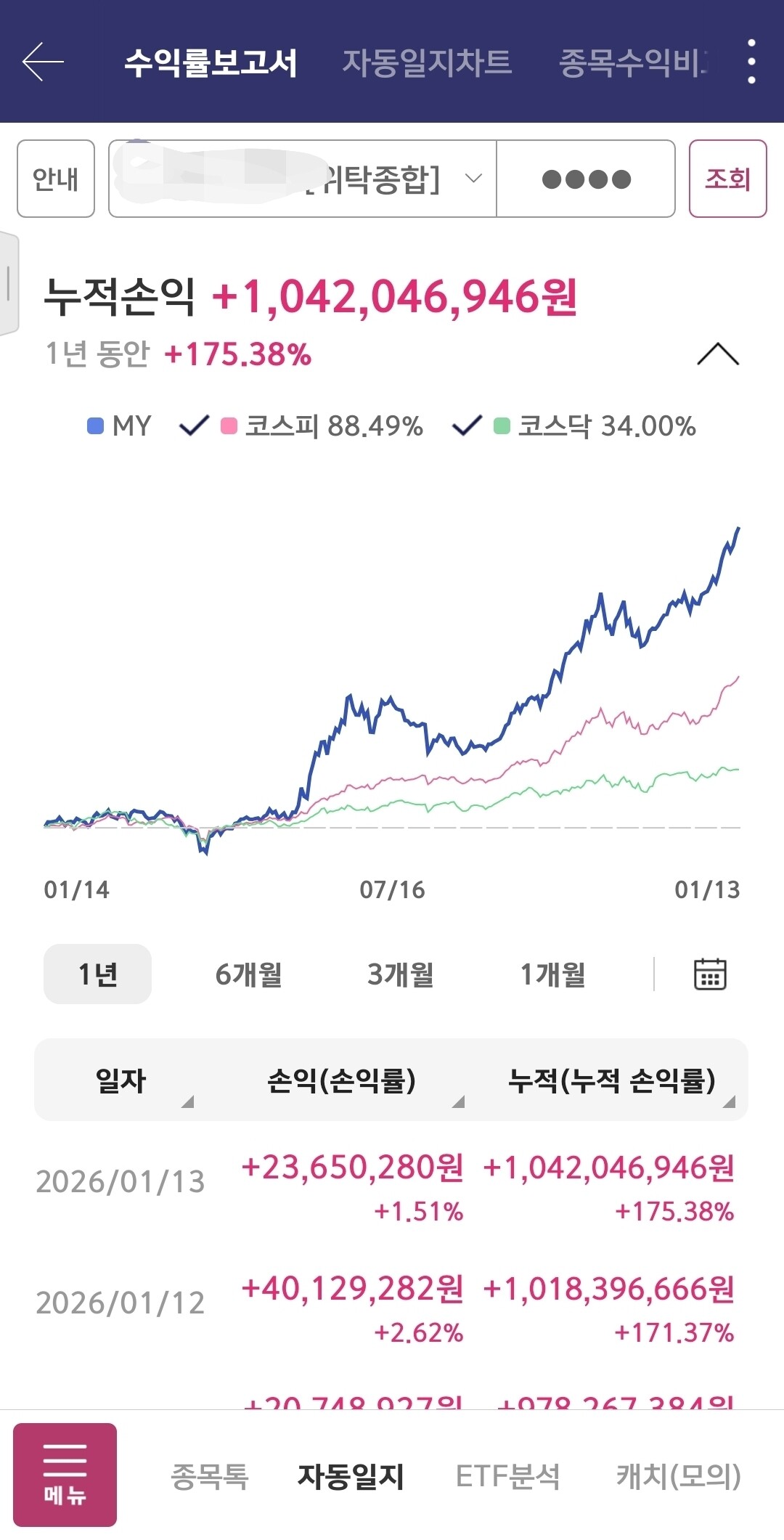Tap the 안내 button
This screenshot has height=1540, width=784.
tap(56, 179)
